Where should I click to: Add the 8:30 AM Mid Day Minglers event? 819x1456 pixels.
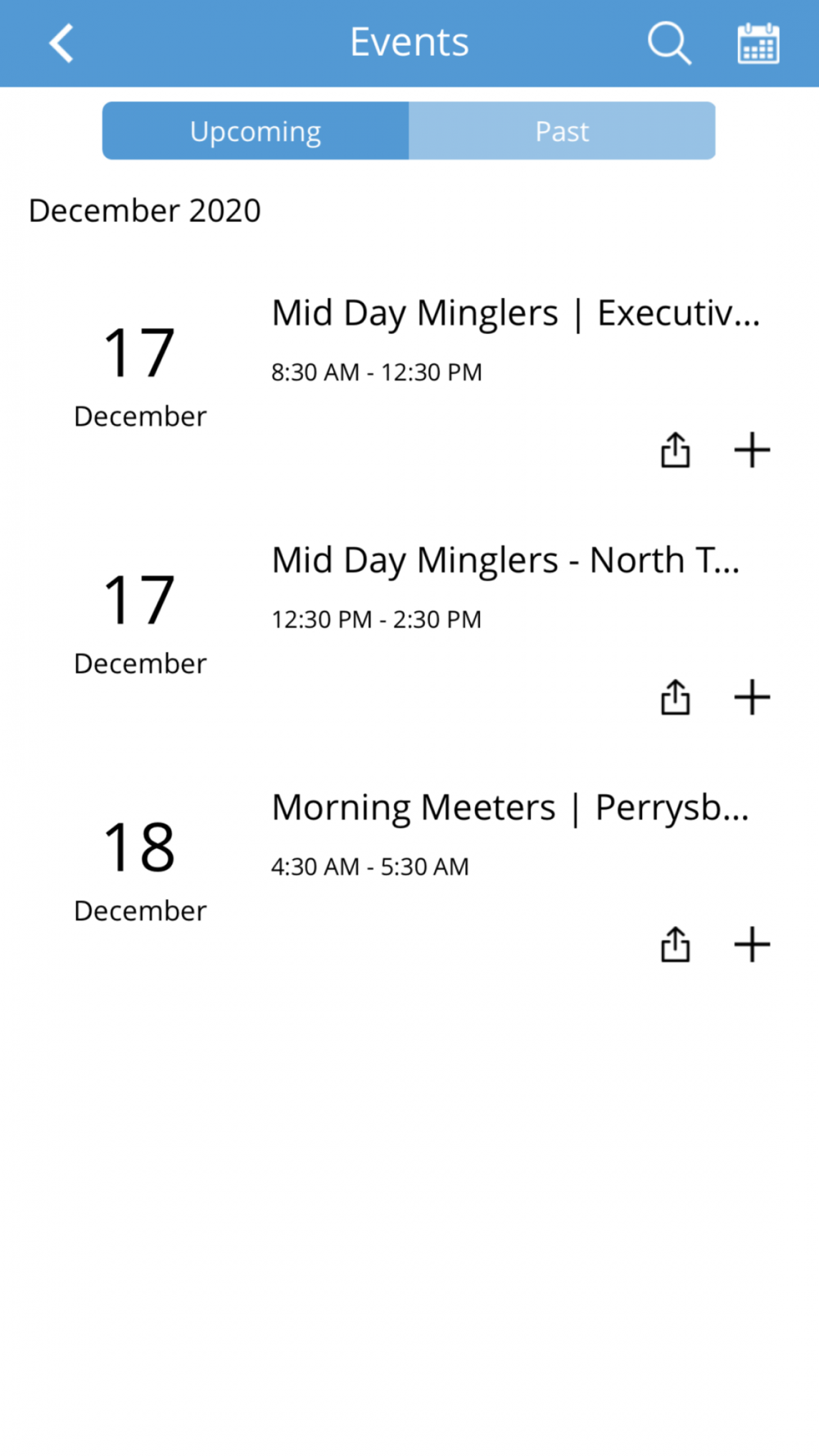point(752,450)
